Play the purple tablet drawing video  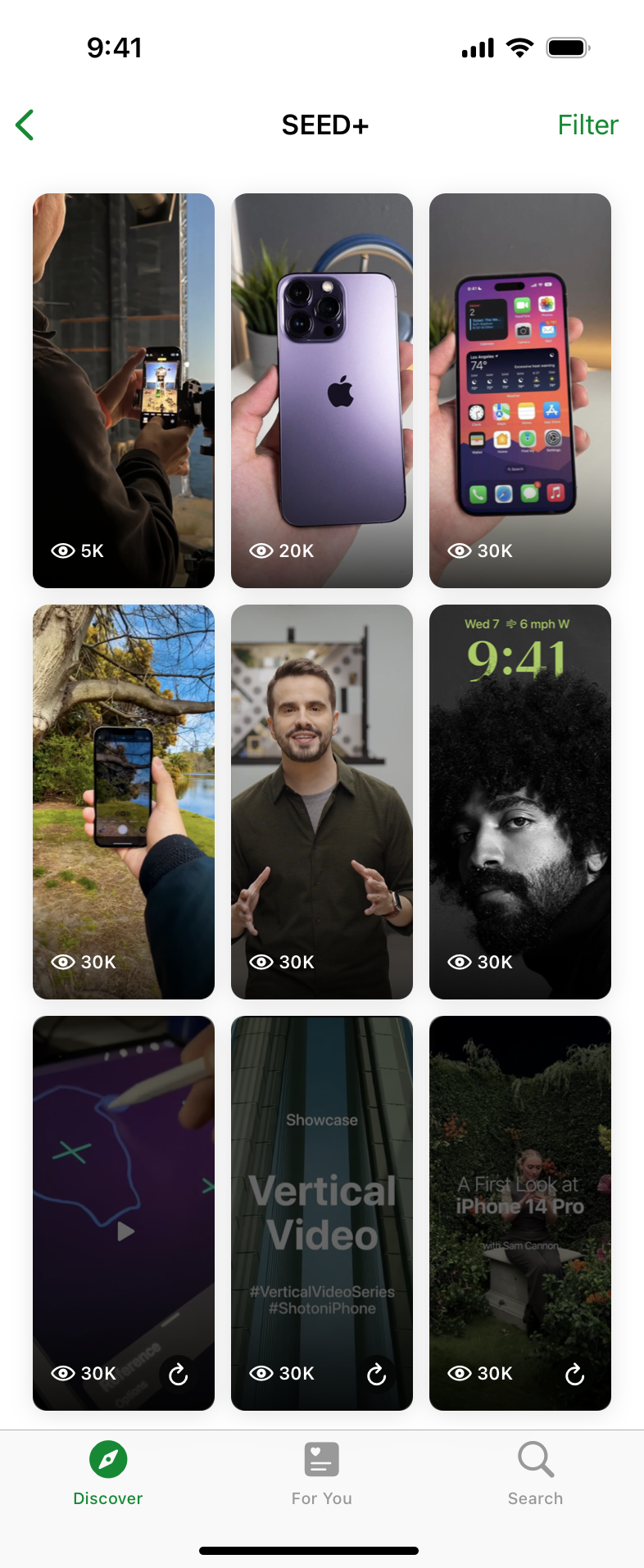point(125,1230)
